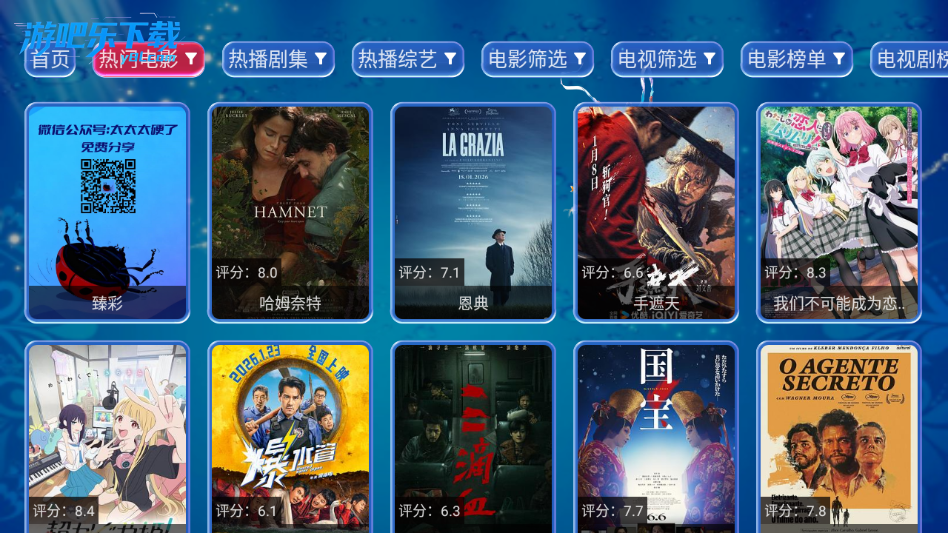Switch to 热播综艺 tab
Viewport: 948px width, 533px height.
pyautogui.click(x=408, y=60)
